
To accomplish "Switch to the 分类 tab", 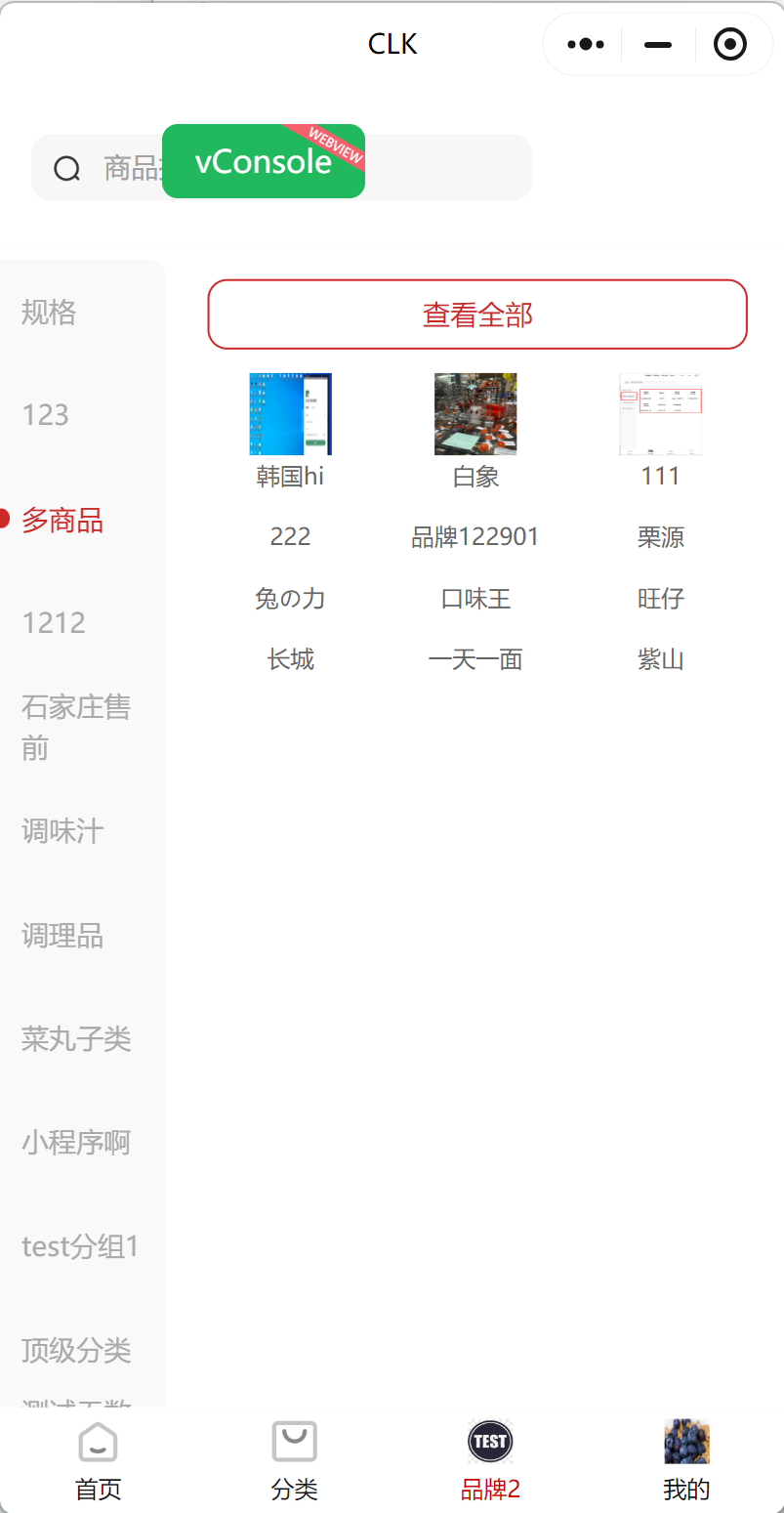I will tap(294, 1462).
